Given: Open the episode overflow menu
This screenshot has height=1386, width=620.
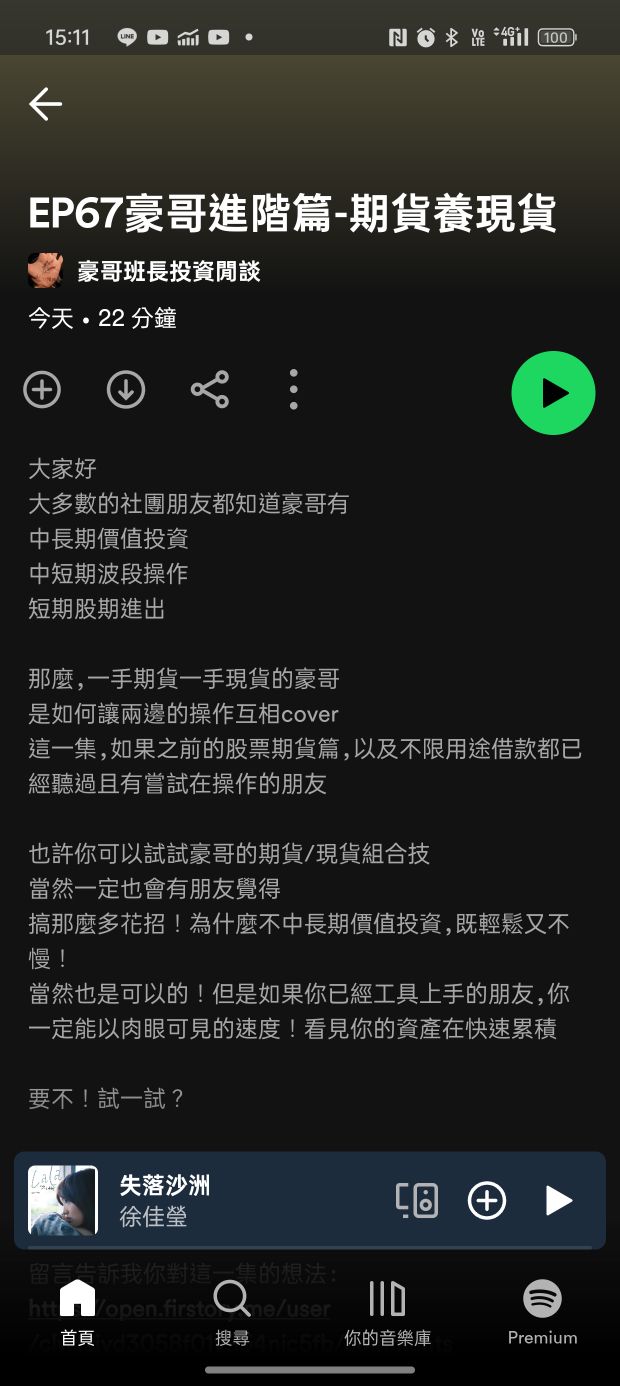Looking at the screenshot, I should (x=293, y=390).
